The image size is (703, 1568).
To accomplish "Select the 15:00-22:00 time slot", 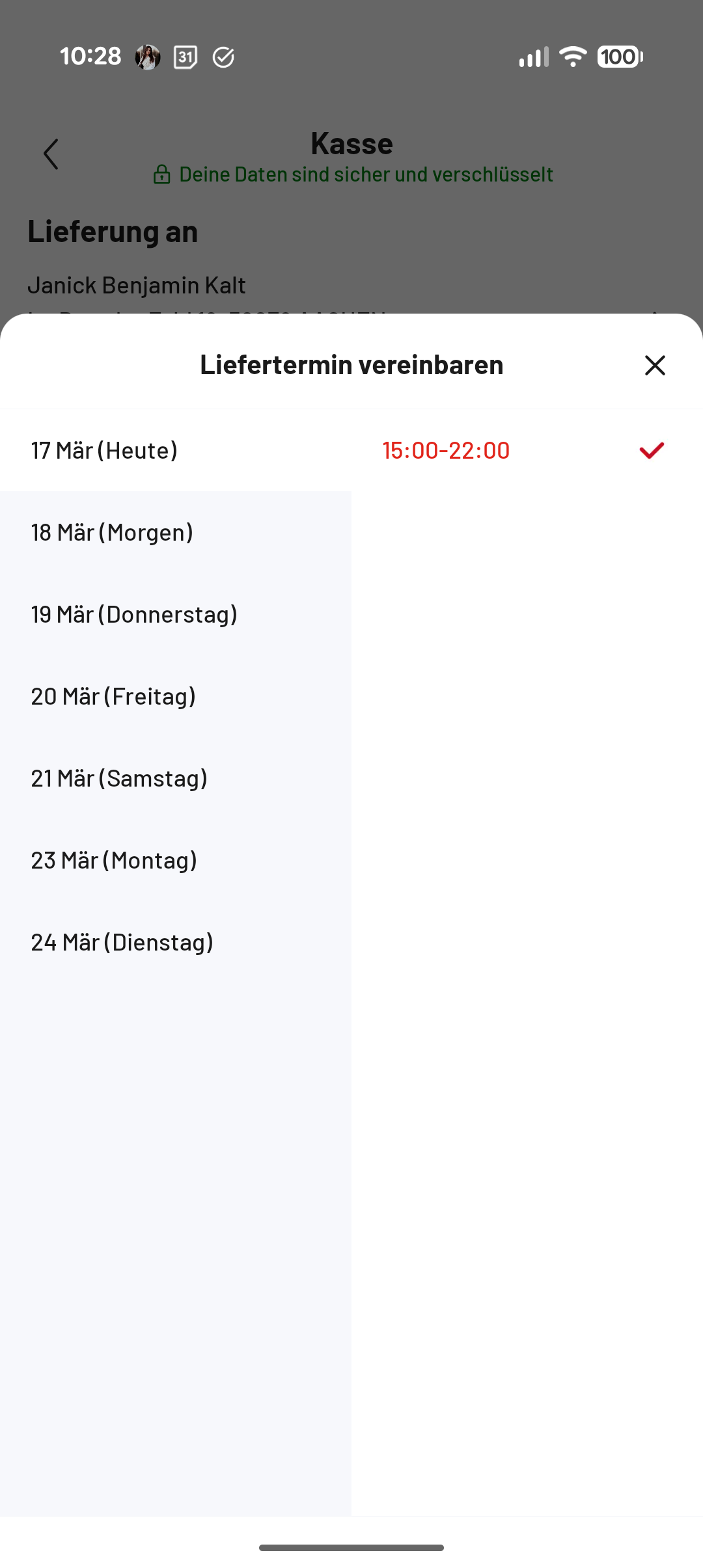I will 447,450.
